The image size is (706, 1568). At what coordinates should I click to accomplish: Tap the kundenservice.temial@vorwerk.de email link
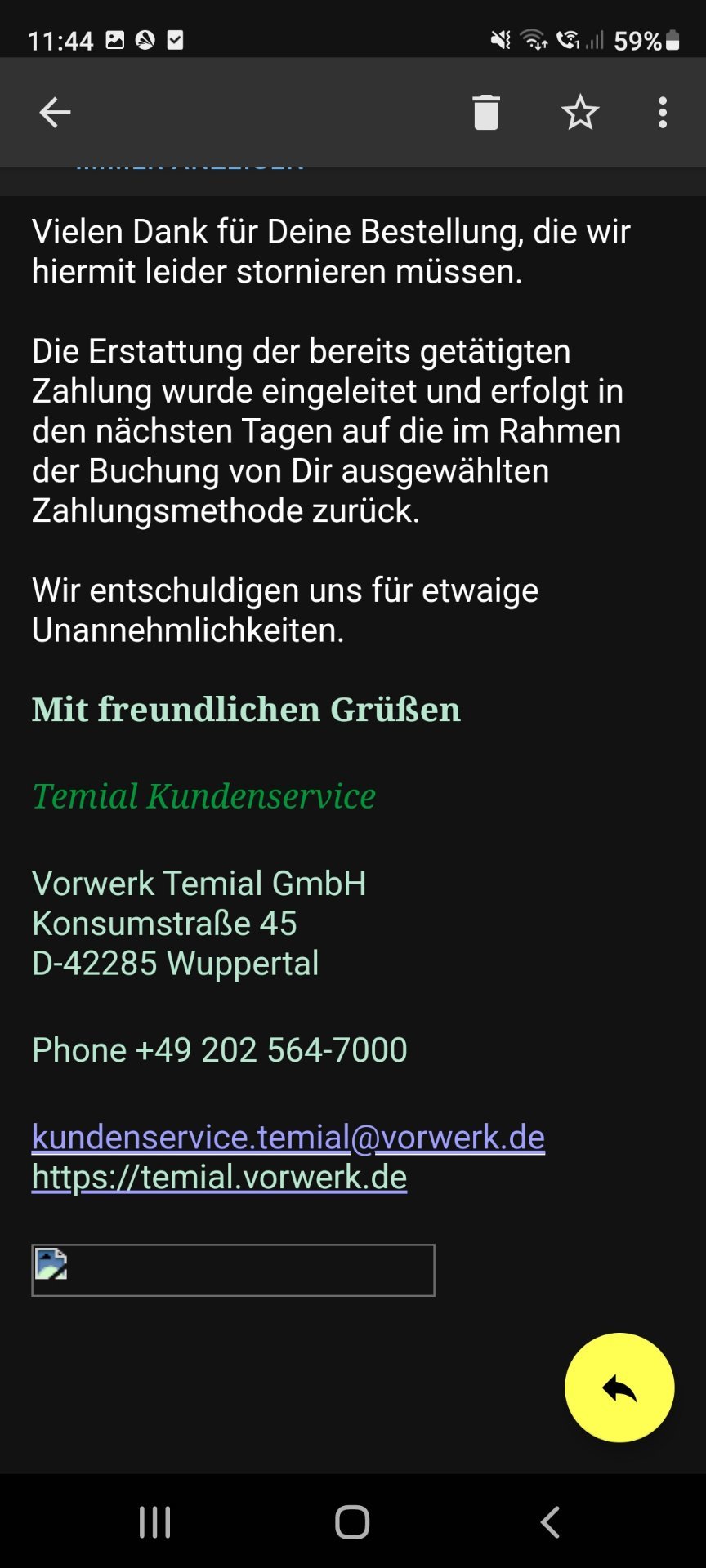pos(288,1137)
